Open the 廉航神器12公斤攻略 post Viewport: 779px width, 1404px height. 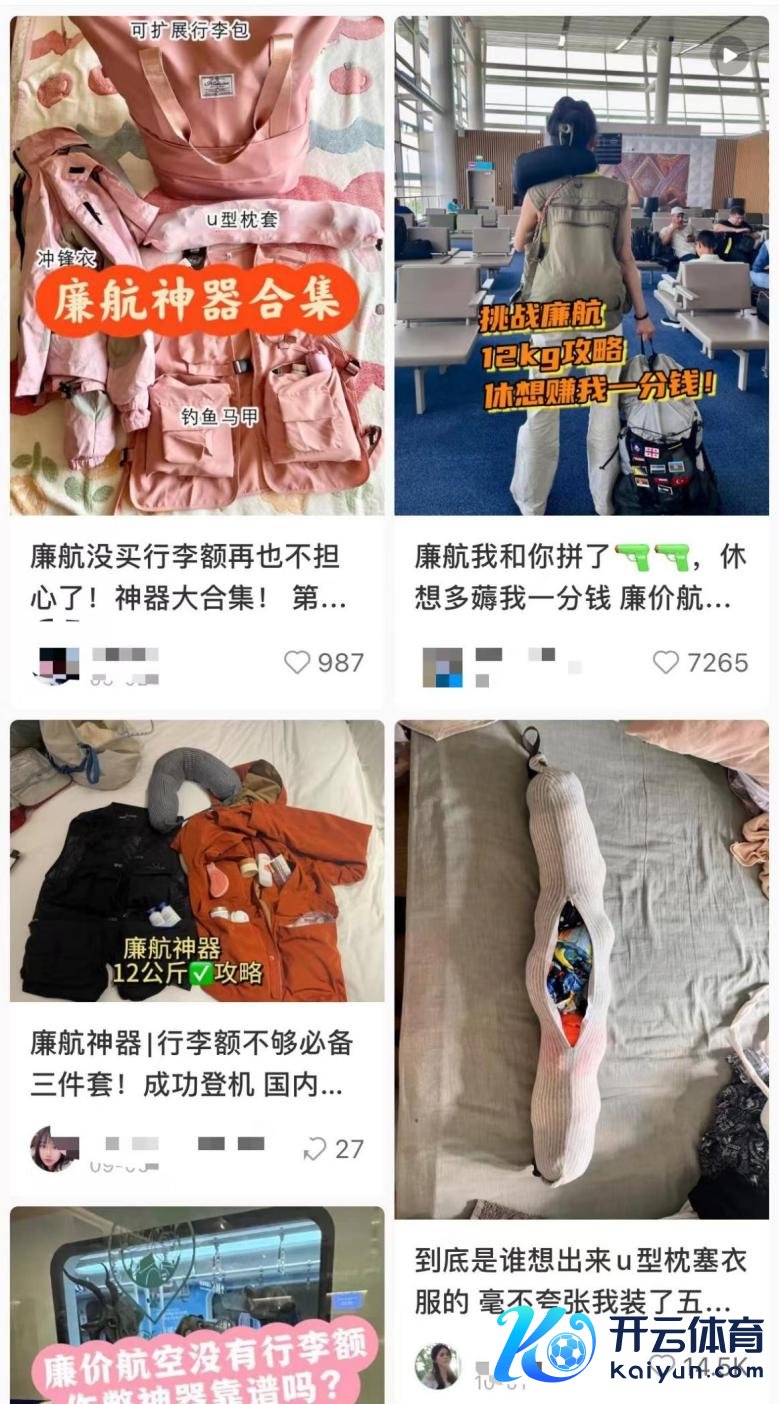(197, 860)
